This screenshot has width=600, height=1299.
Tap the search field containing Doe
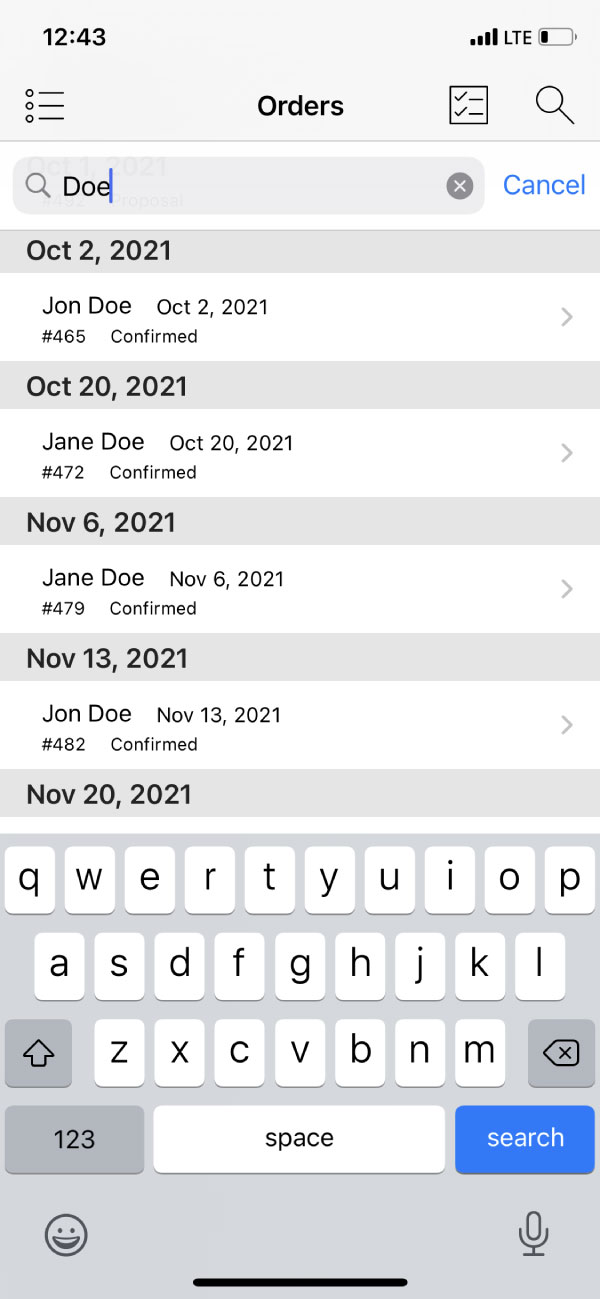pos(248,186)
